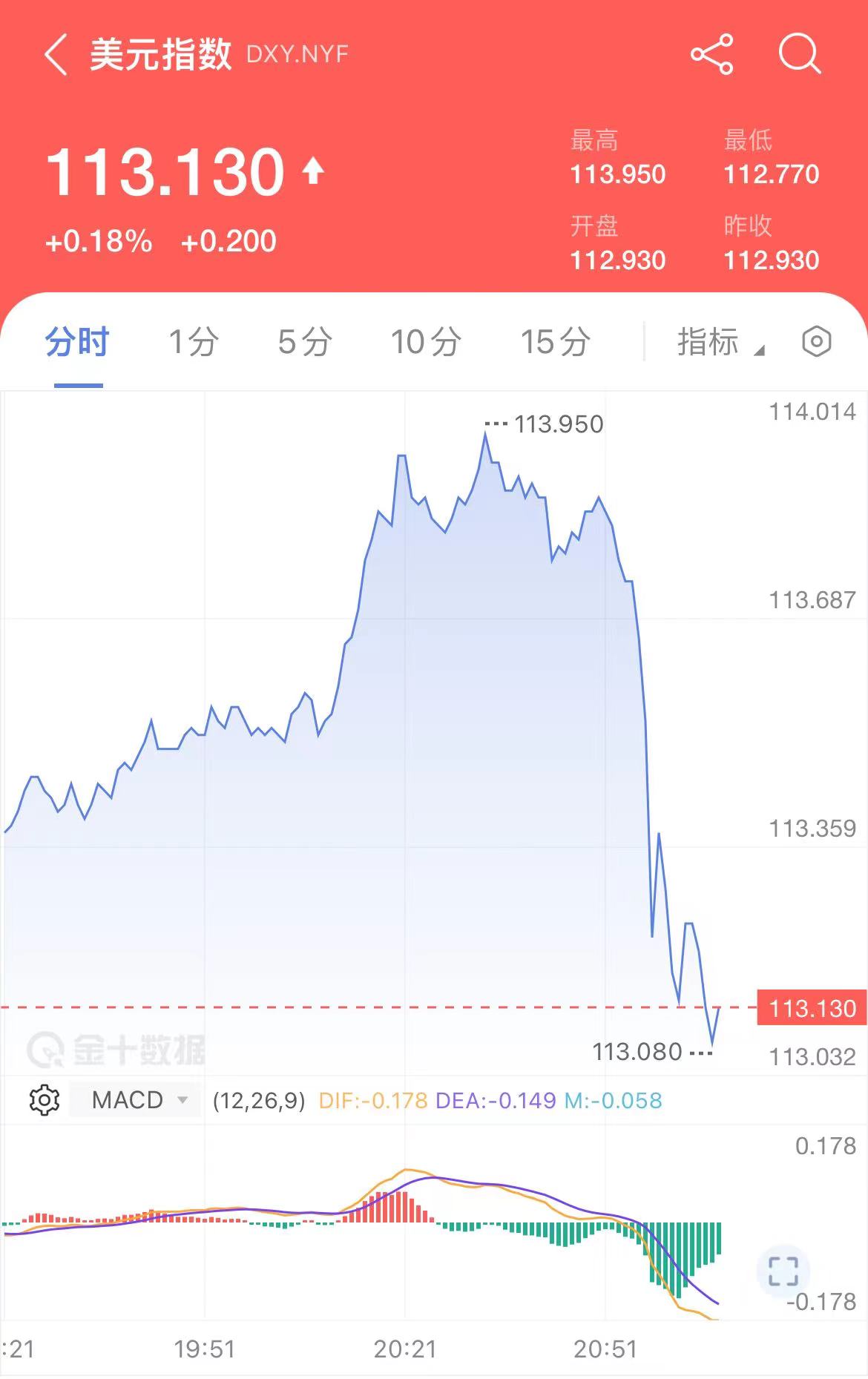Open the MACD indicator gear settings
This screenshot has width=868, height=1379.
click(x=44, y=1099)
